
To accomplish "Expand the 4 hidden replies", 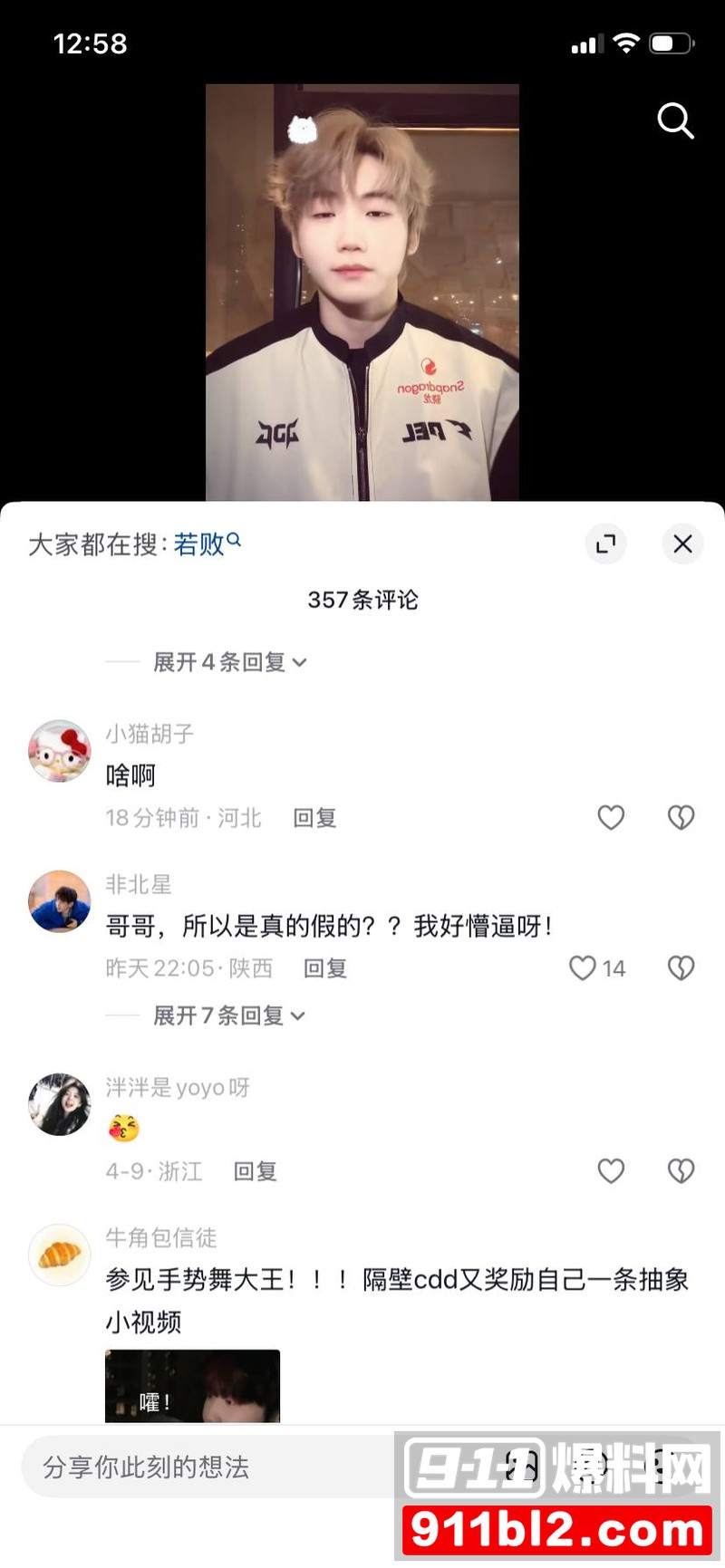I will pyautogui.click(x=229, y=662).
